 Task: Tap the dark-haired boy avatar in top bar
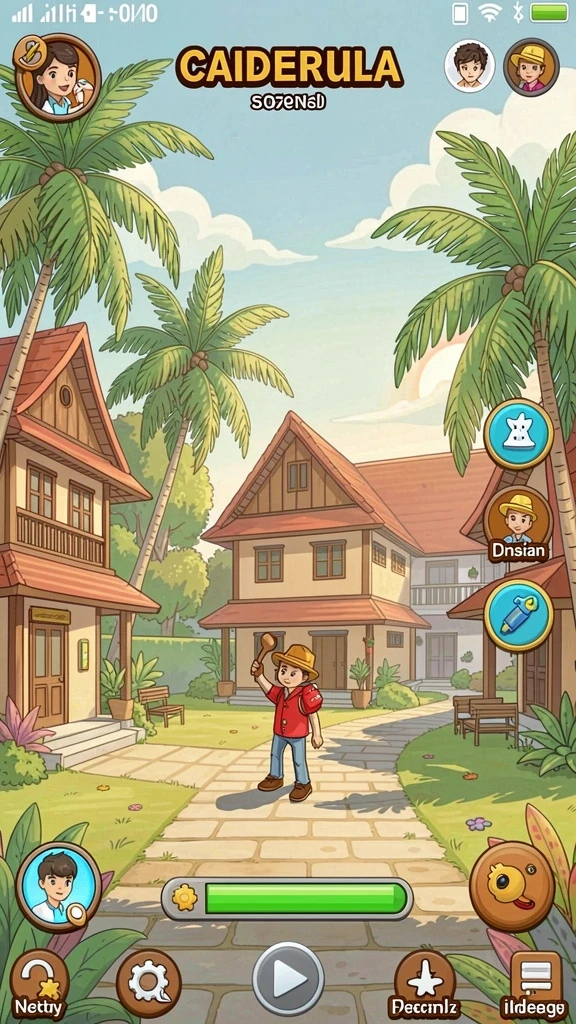[x=470, y=66]
